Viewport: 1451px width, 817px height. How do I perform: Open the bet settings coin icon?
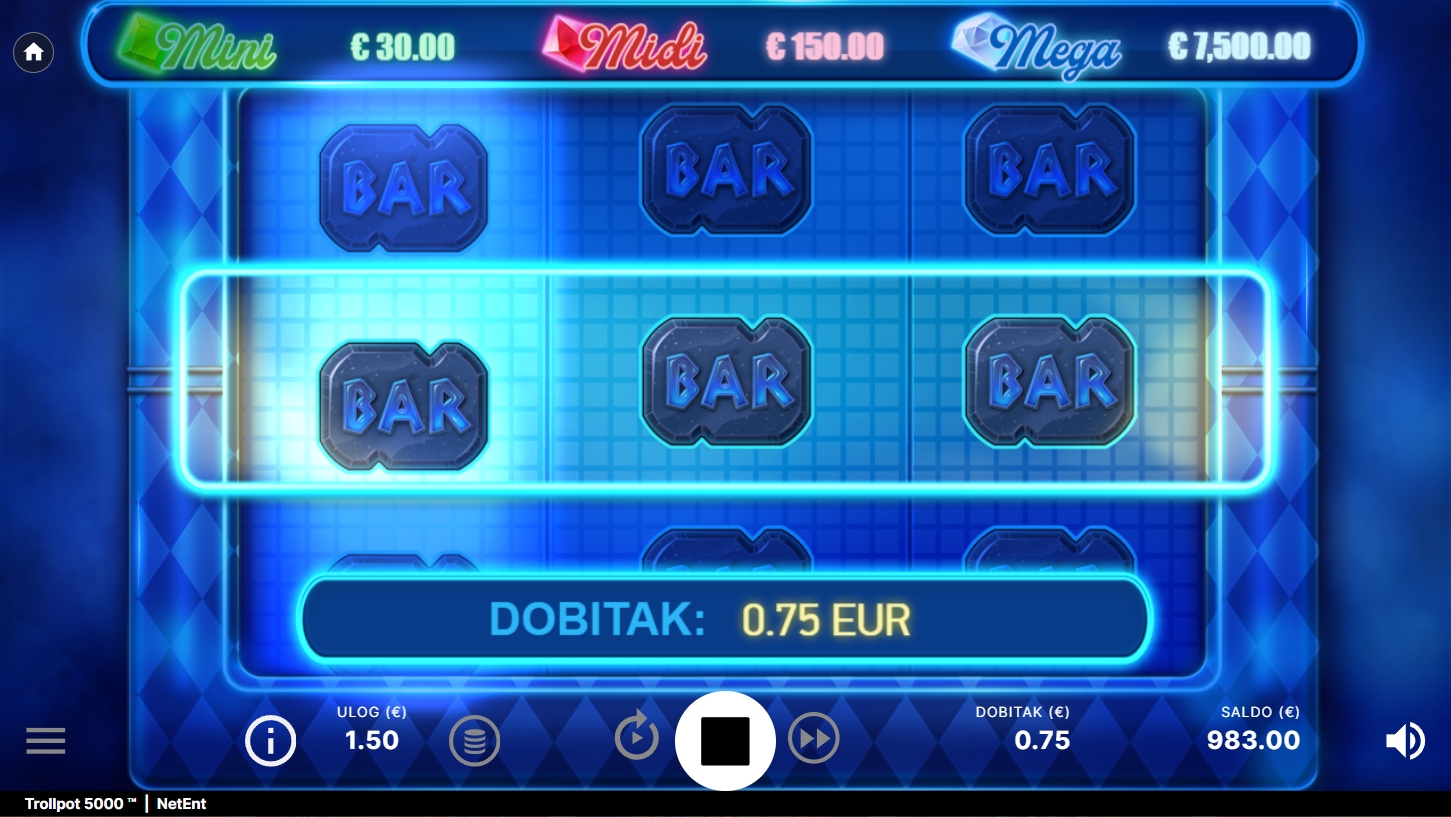point(474,741)
